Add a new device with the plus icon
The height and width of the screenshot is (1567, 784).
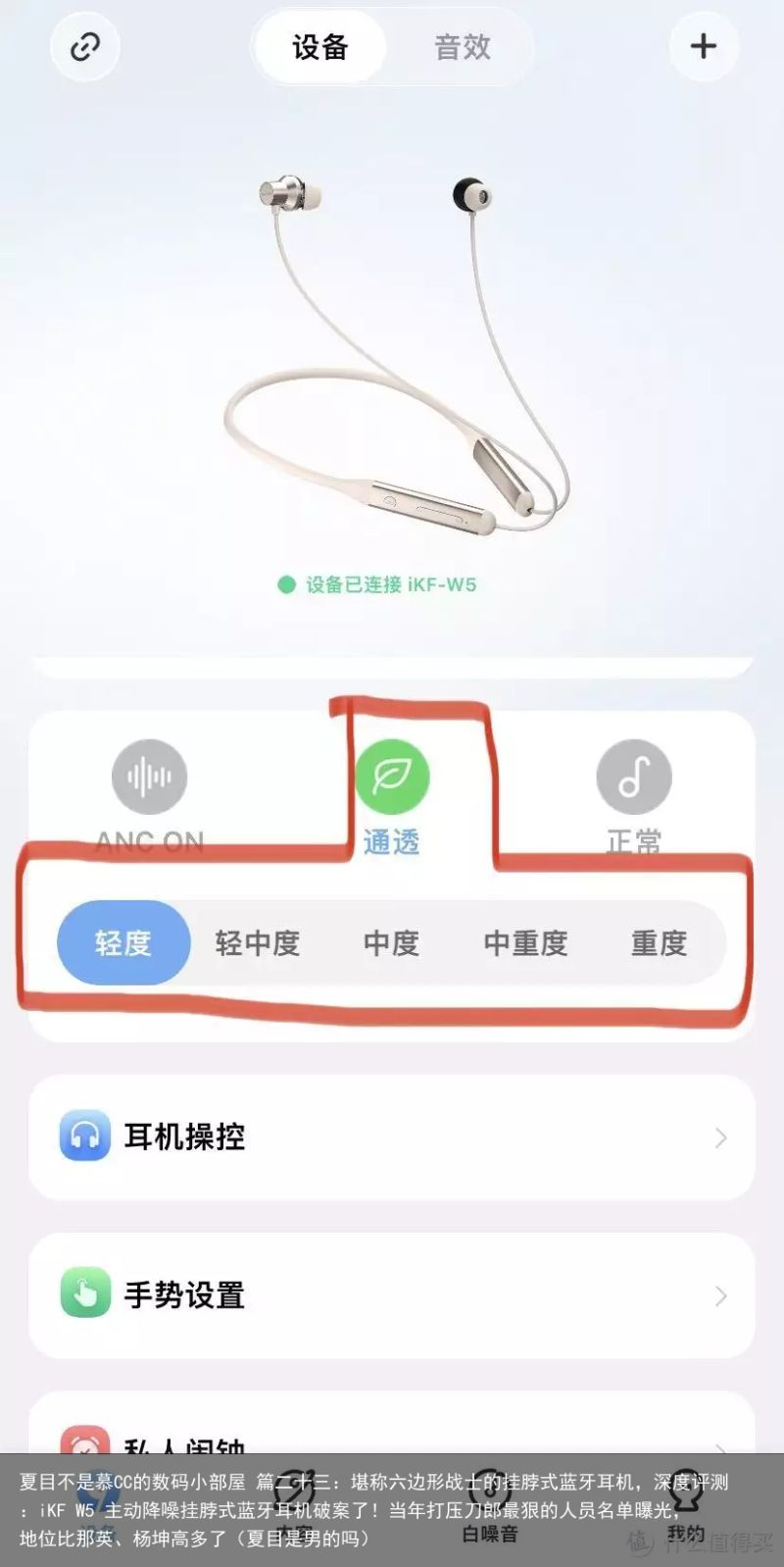703,46
